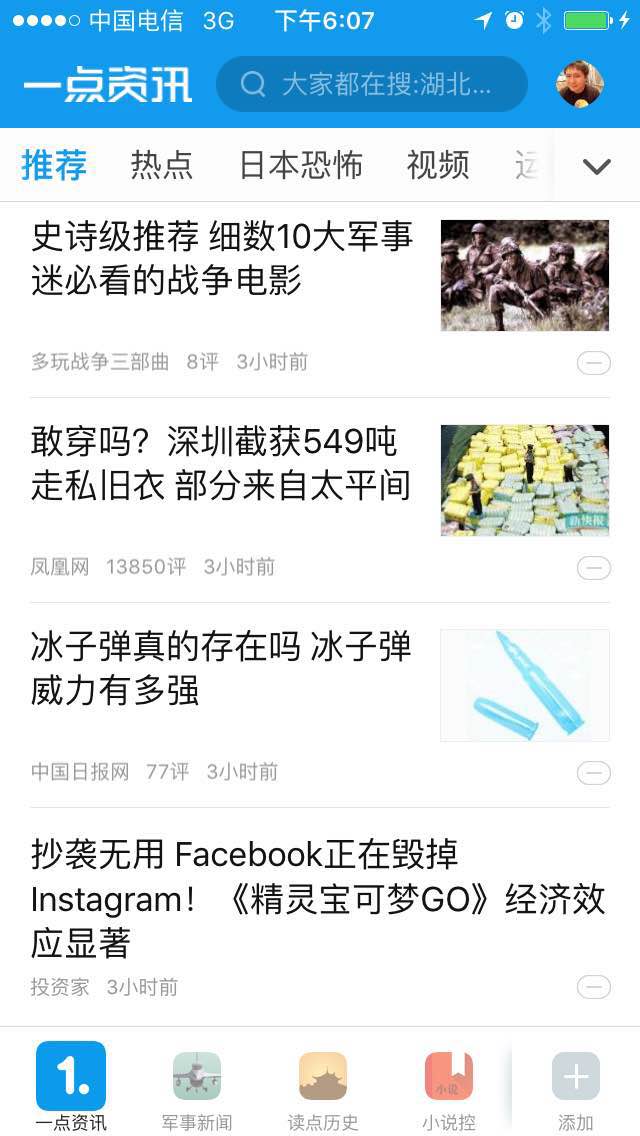Screen dimensions: 640x1136
Task: Switch to the 日本恐怖 tab
Action: click(301, 165)
